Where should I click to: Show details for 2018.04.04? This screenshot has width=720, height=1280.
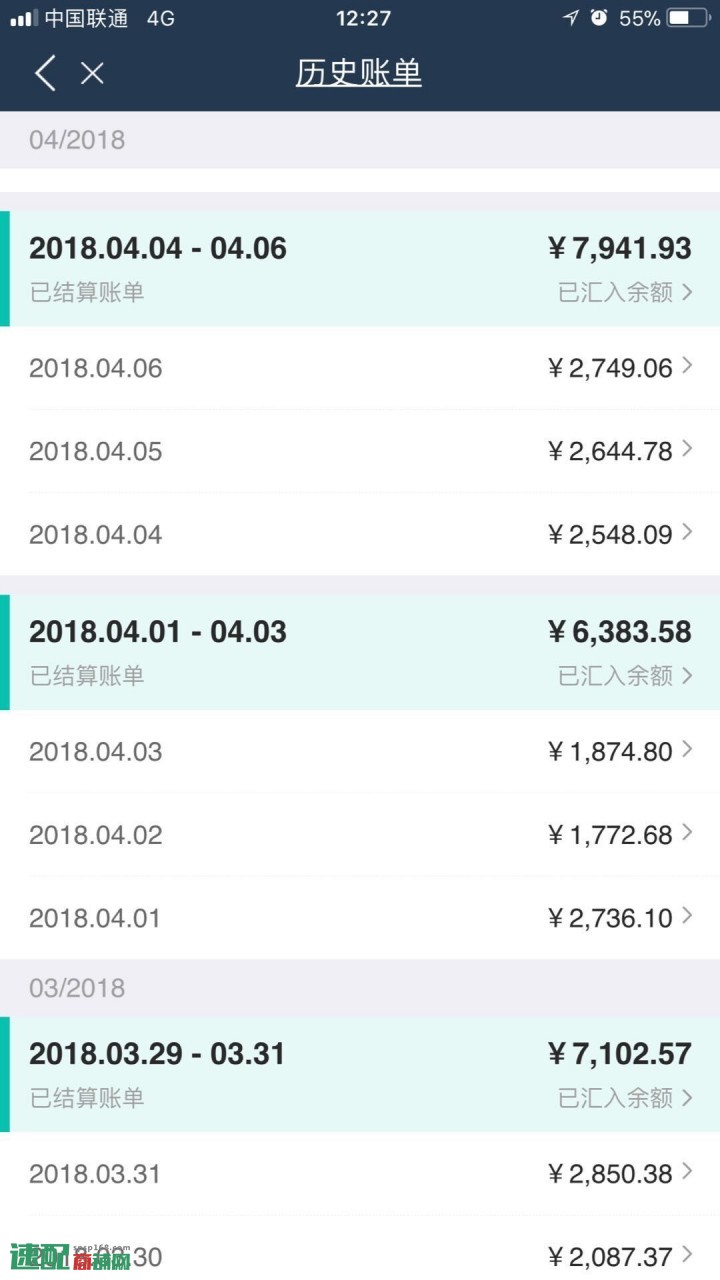[360, 534]
